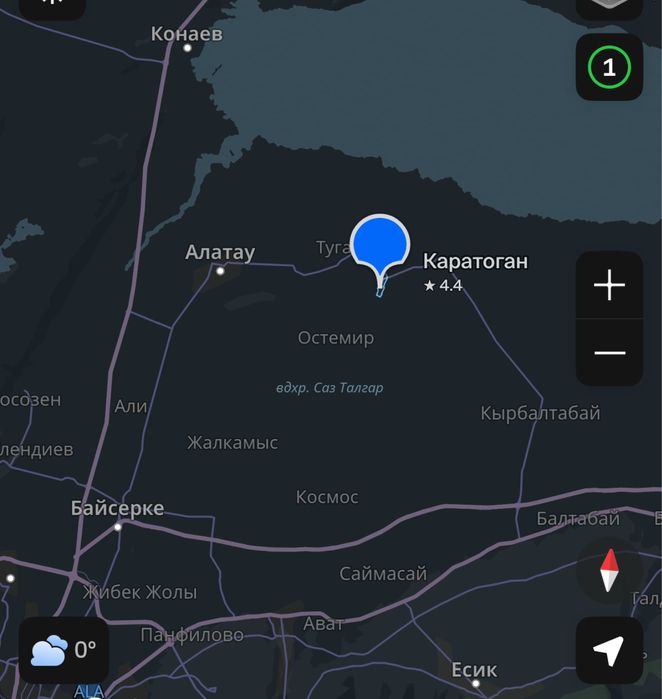The image size is (662, 699).
Task: Tap the compass to reset map orientation
Action: [609, 571]
